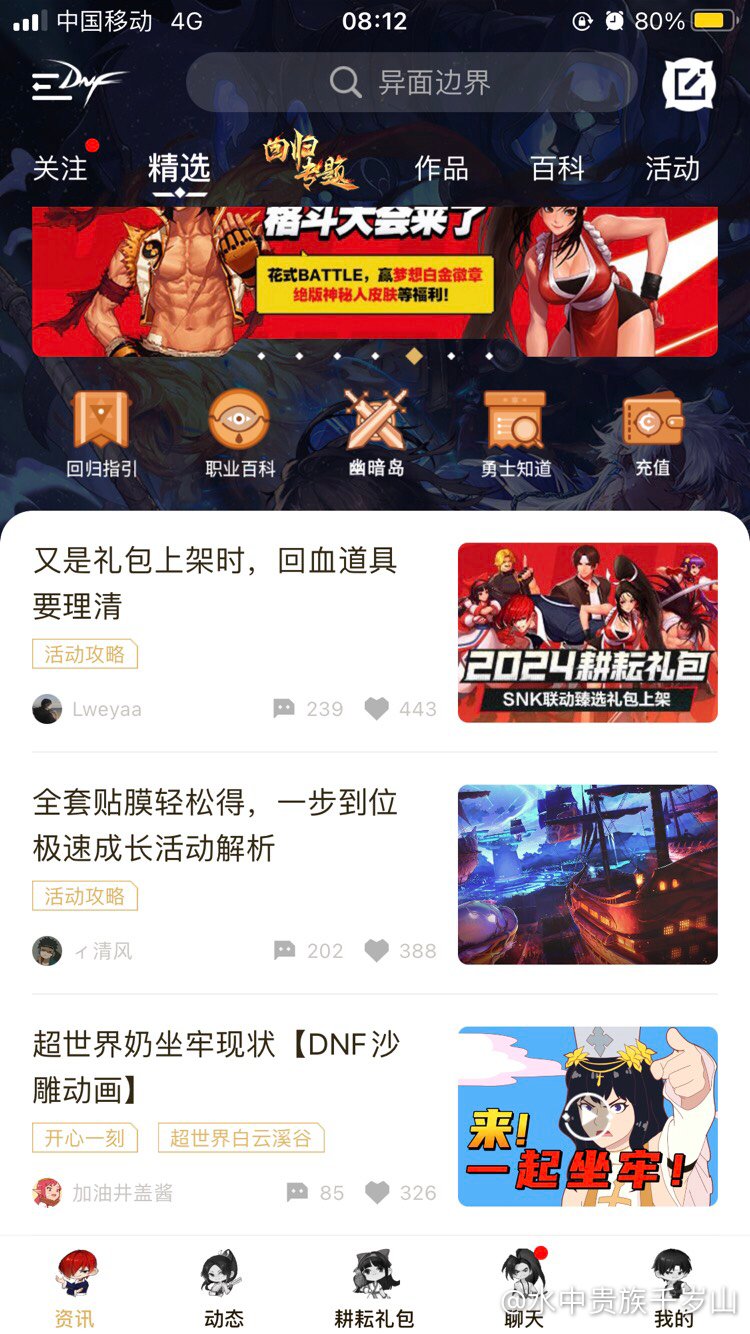
Task: Select the 百科 tab
Action: [557, 168]
